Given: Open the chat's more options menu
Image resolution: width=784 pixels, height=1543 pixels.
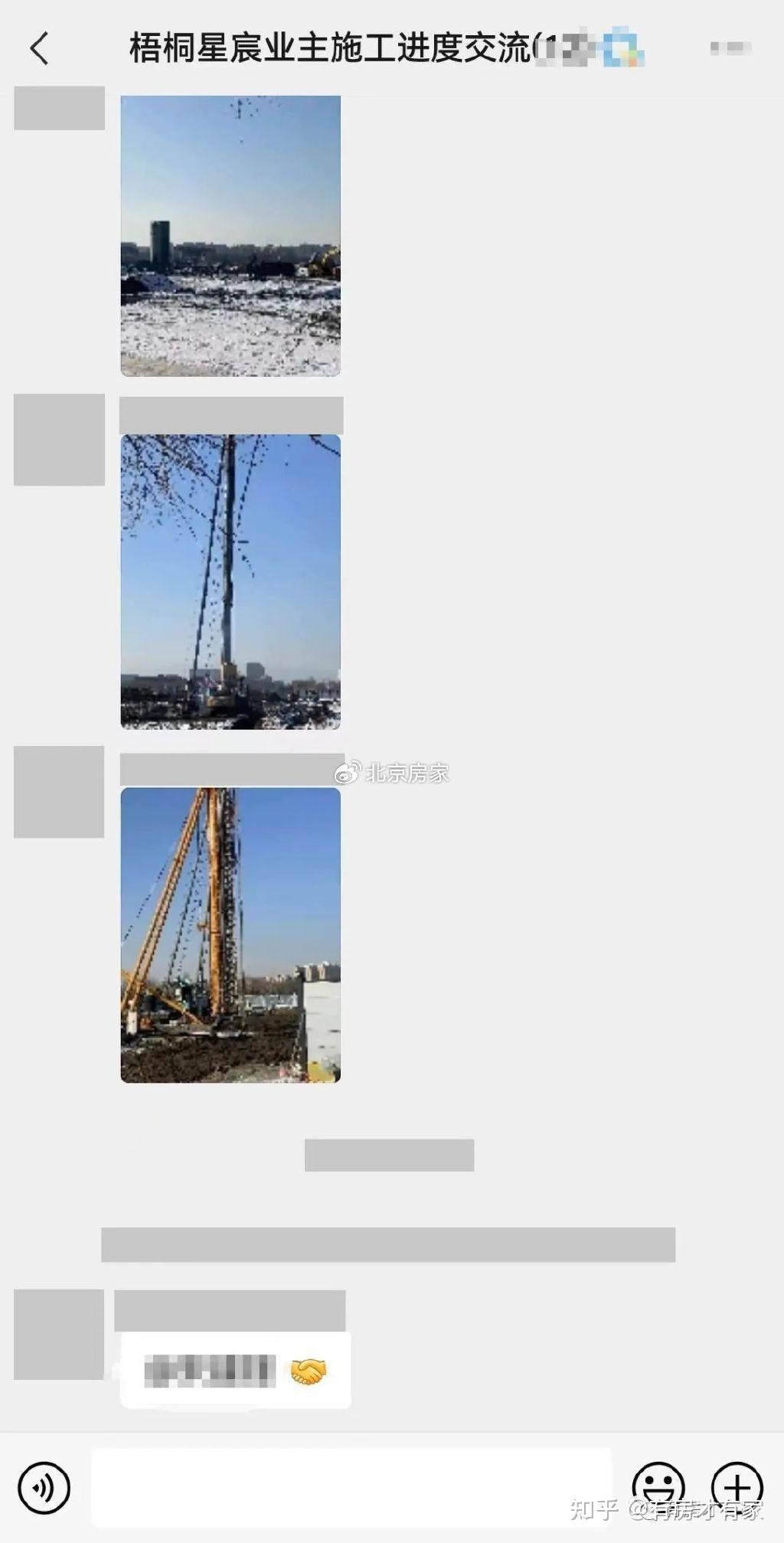Looking at the screenshot, I should click(730, 48).
